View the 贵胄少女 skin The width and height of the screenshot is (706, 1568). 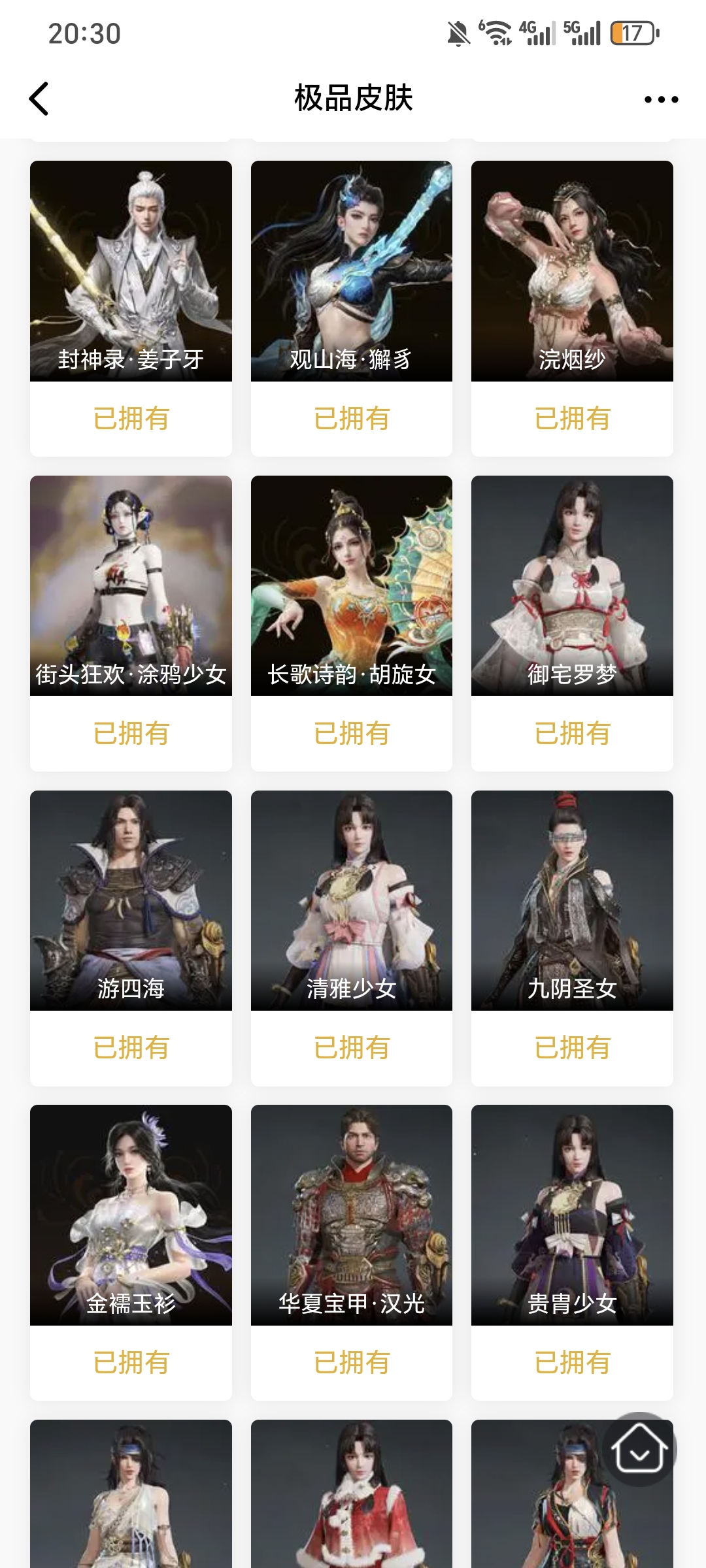coord(572,1215)
